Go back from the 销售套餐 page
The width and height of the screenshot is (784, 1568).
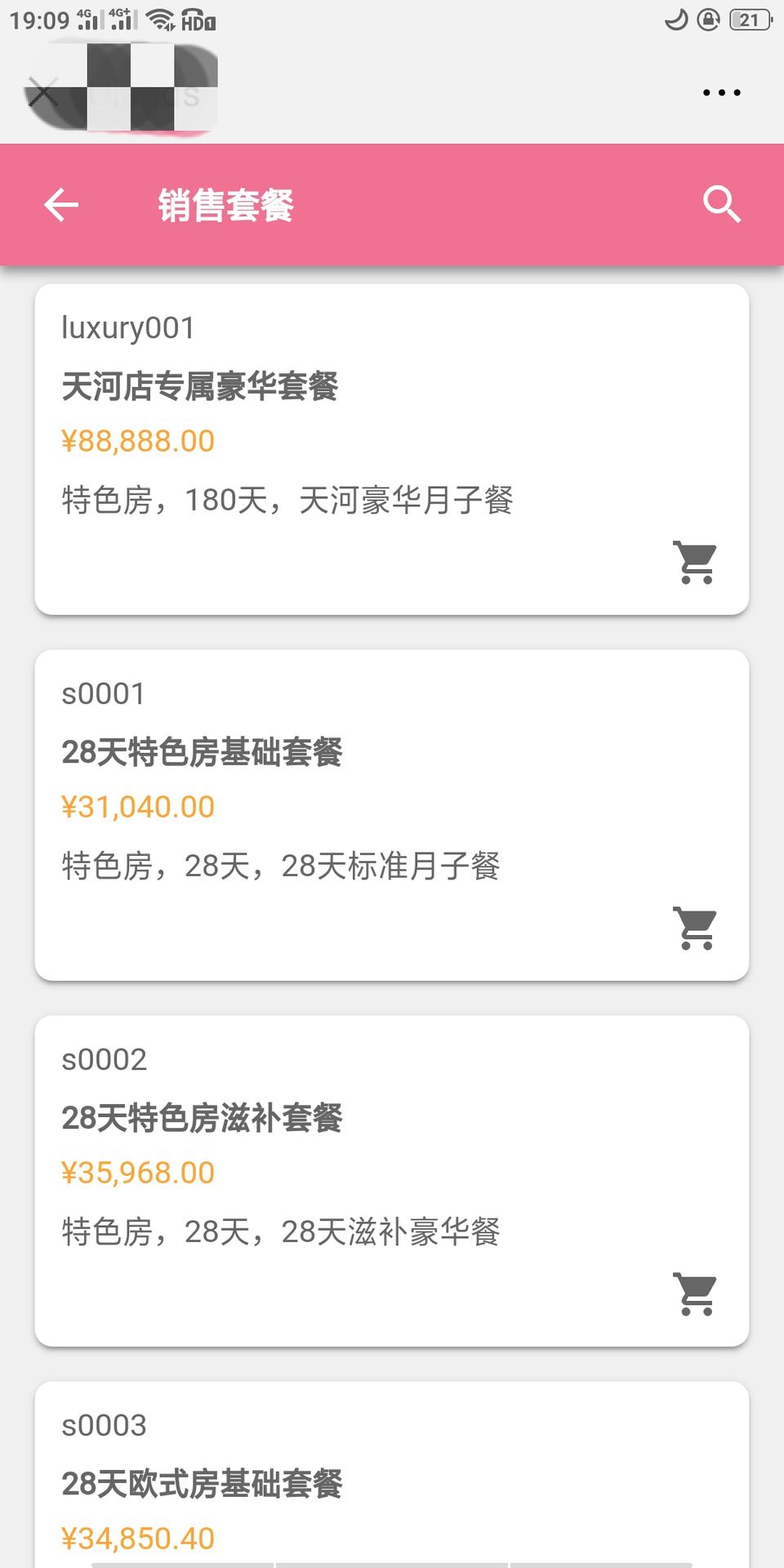pyautogui.click(x=61, y=204)
